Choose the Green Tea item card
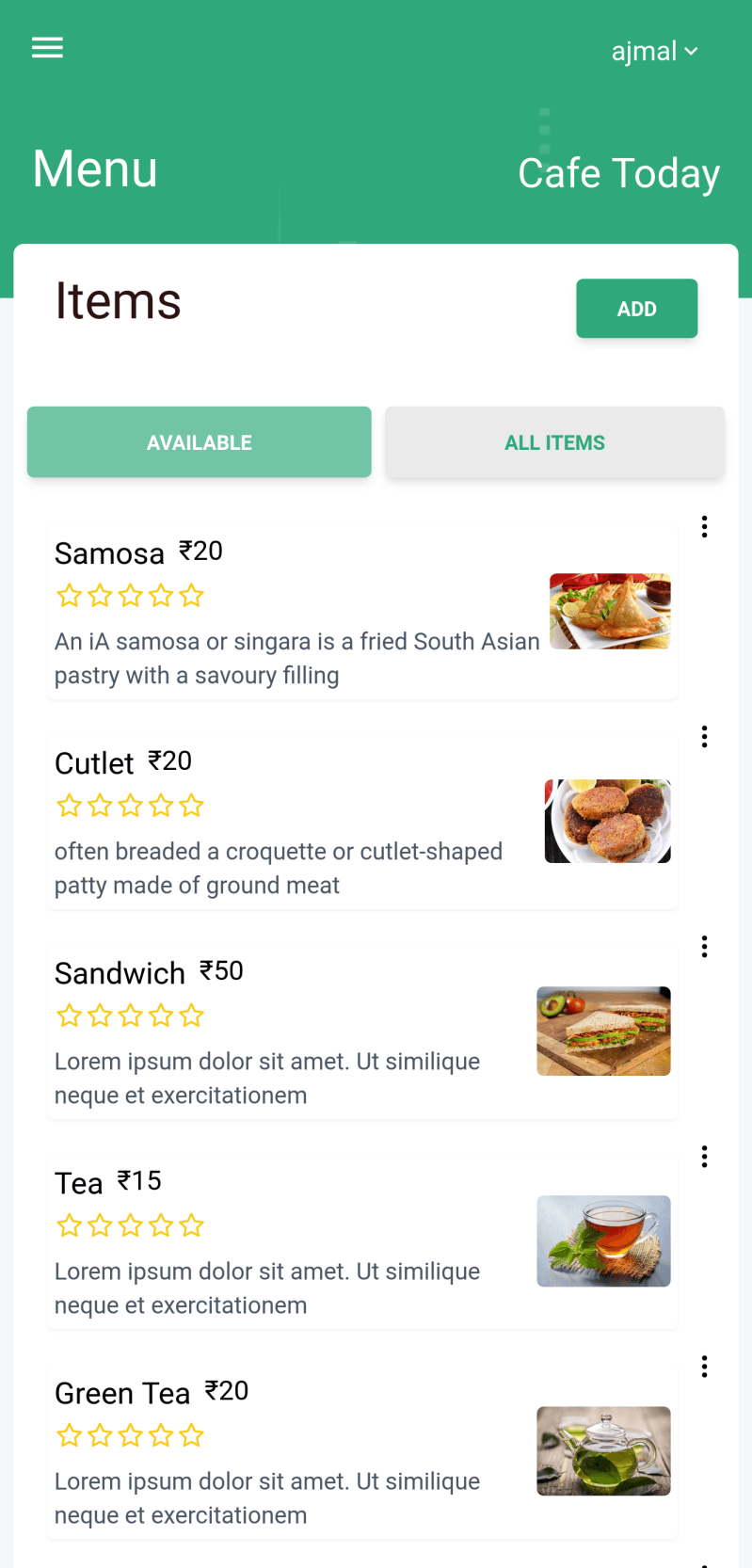The height and width of the screenshot is (1568, 752). (361, 1453)
